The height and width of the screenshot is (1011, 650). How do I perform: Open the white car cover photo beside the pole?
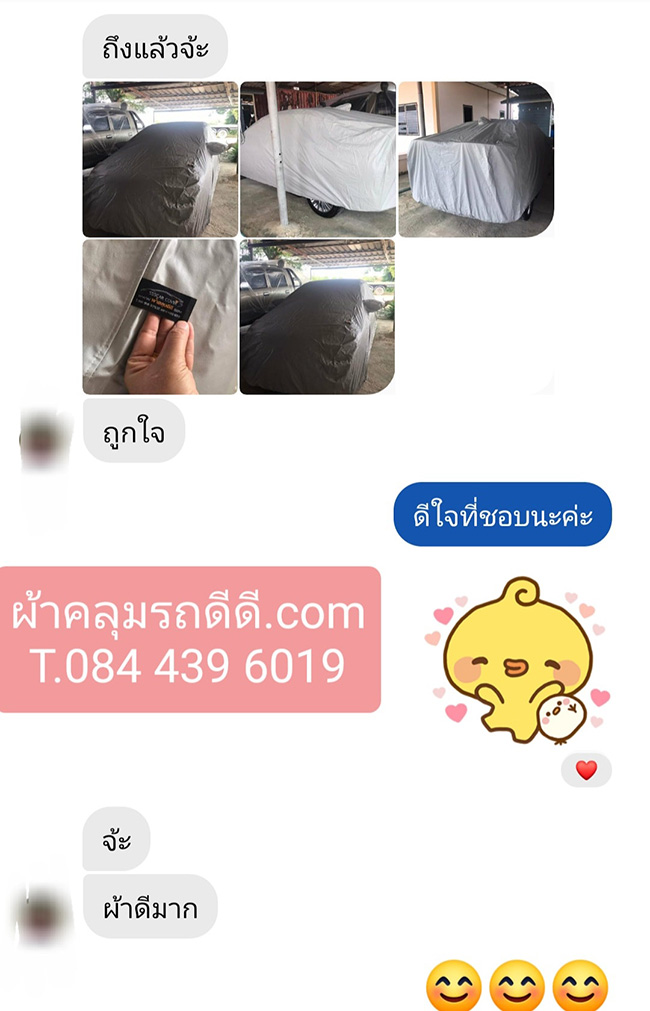tap(317, 159)
